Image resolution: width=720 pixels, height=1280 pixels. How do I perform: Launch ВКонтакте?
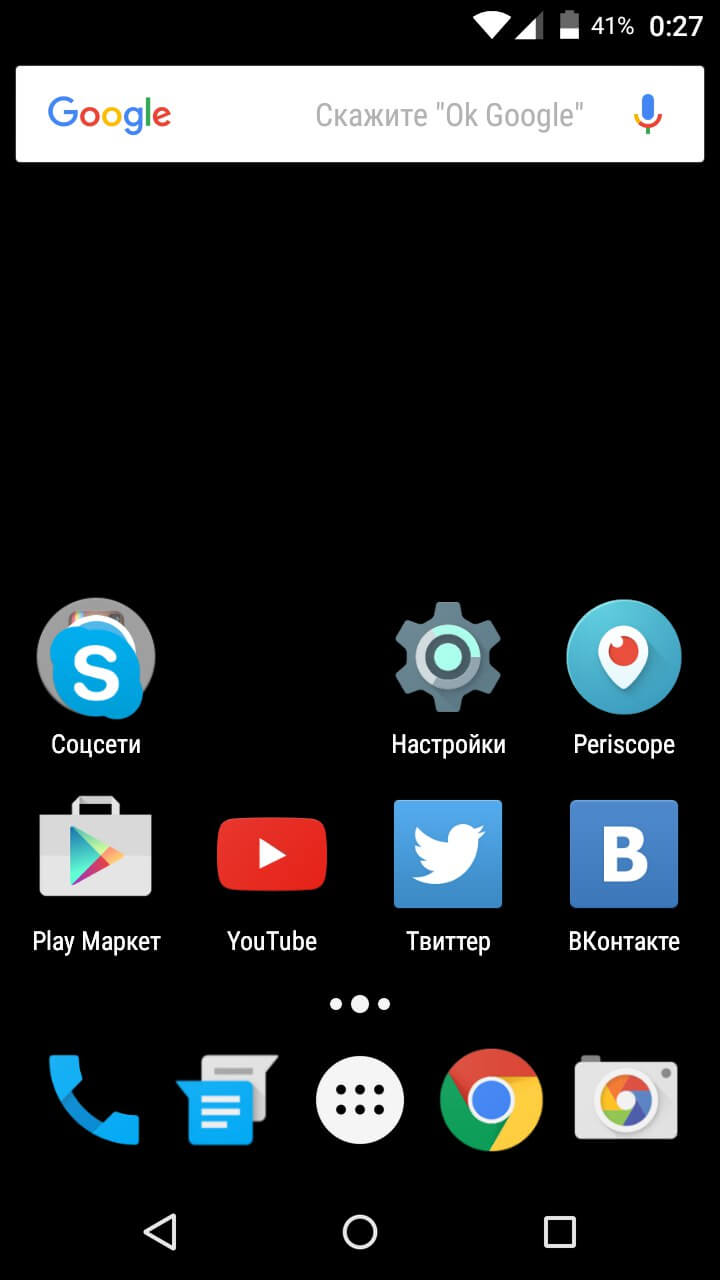point(623,854)
